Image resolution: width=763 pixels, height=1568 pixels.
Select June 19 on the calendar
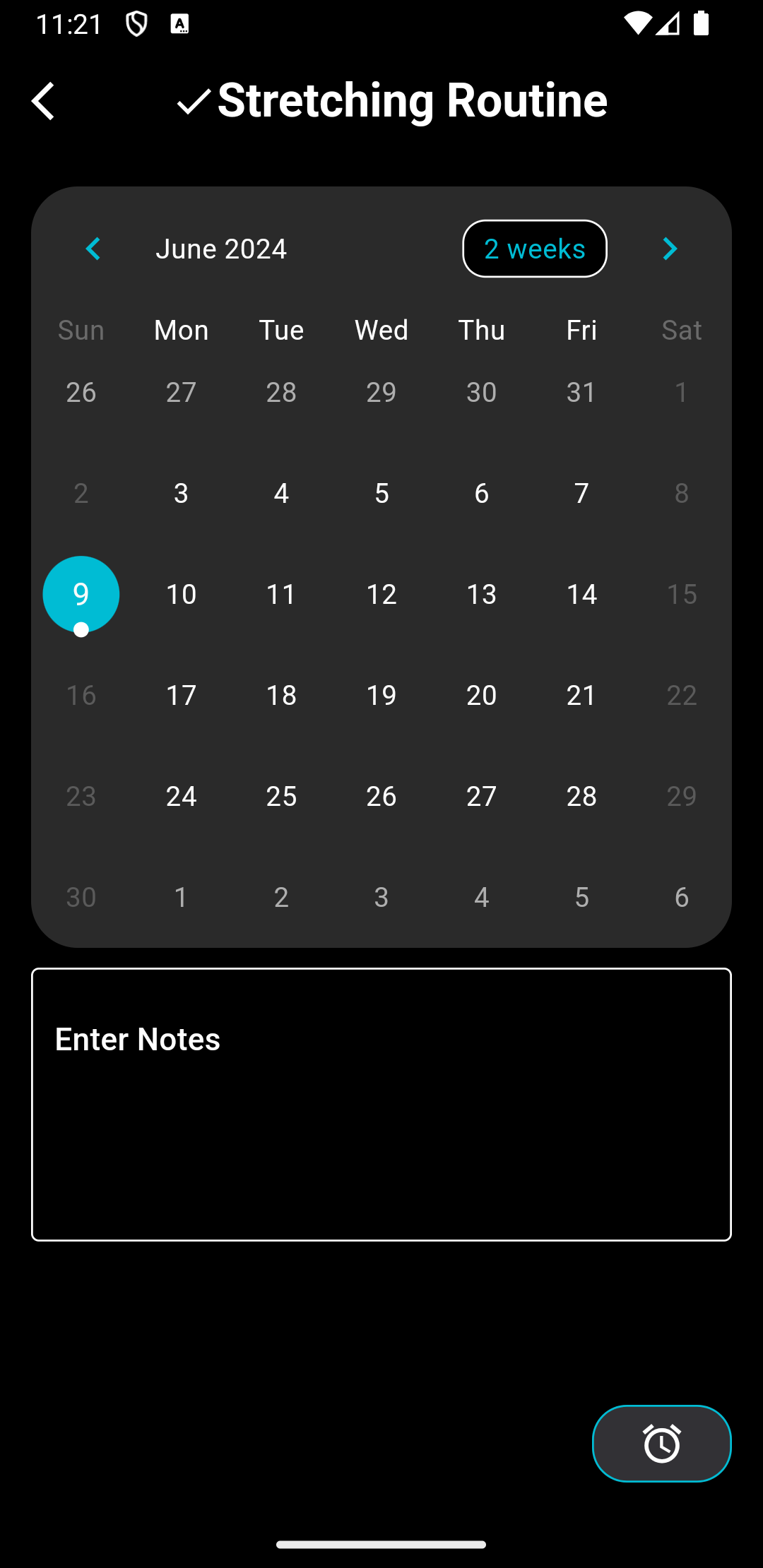(381, 695)
